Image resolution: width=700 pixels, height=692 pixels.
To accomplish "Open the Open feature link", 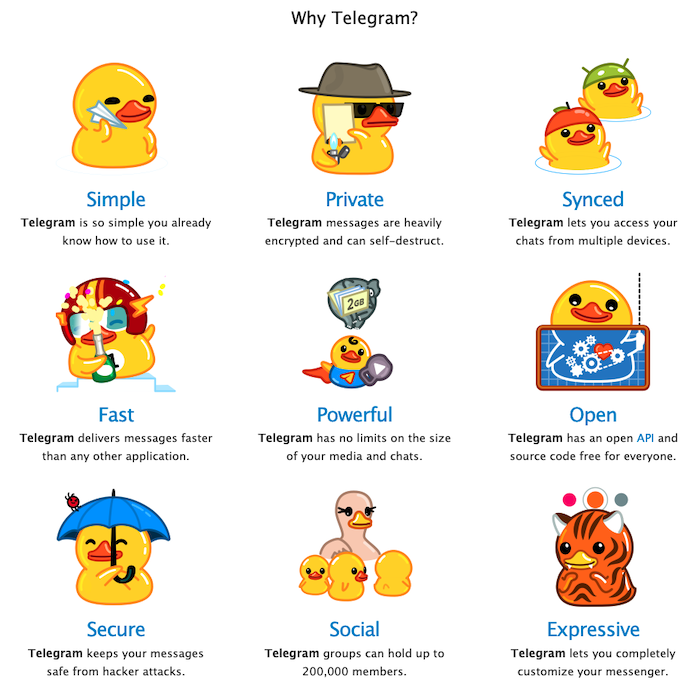I will (592, 414).
